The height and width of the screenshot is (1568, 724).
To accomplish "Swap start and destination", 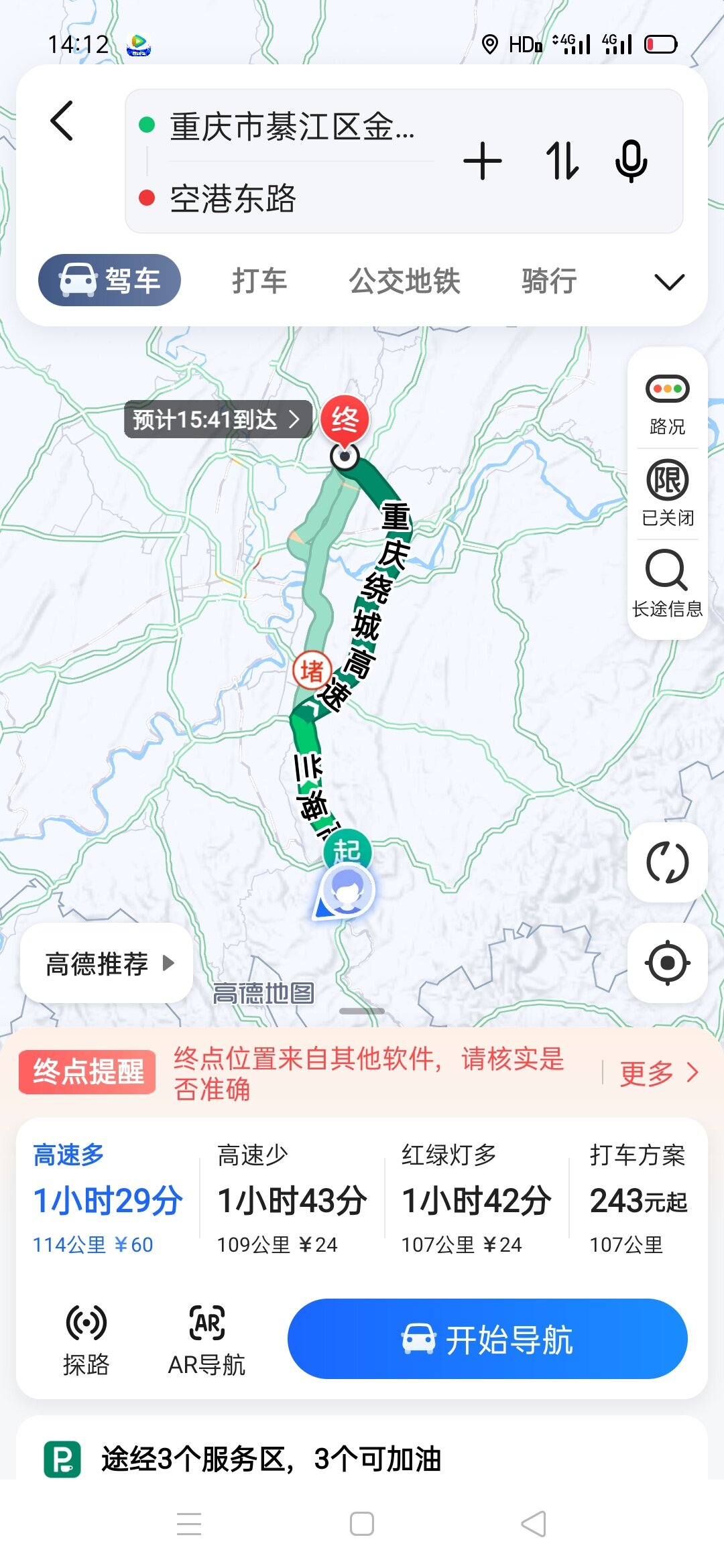I will click(561, 161).
